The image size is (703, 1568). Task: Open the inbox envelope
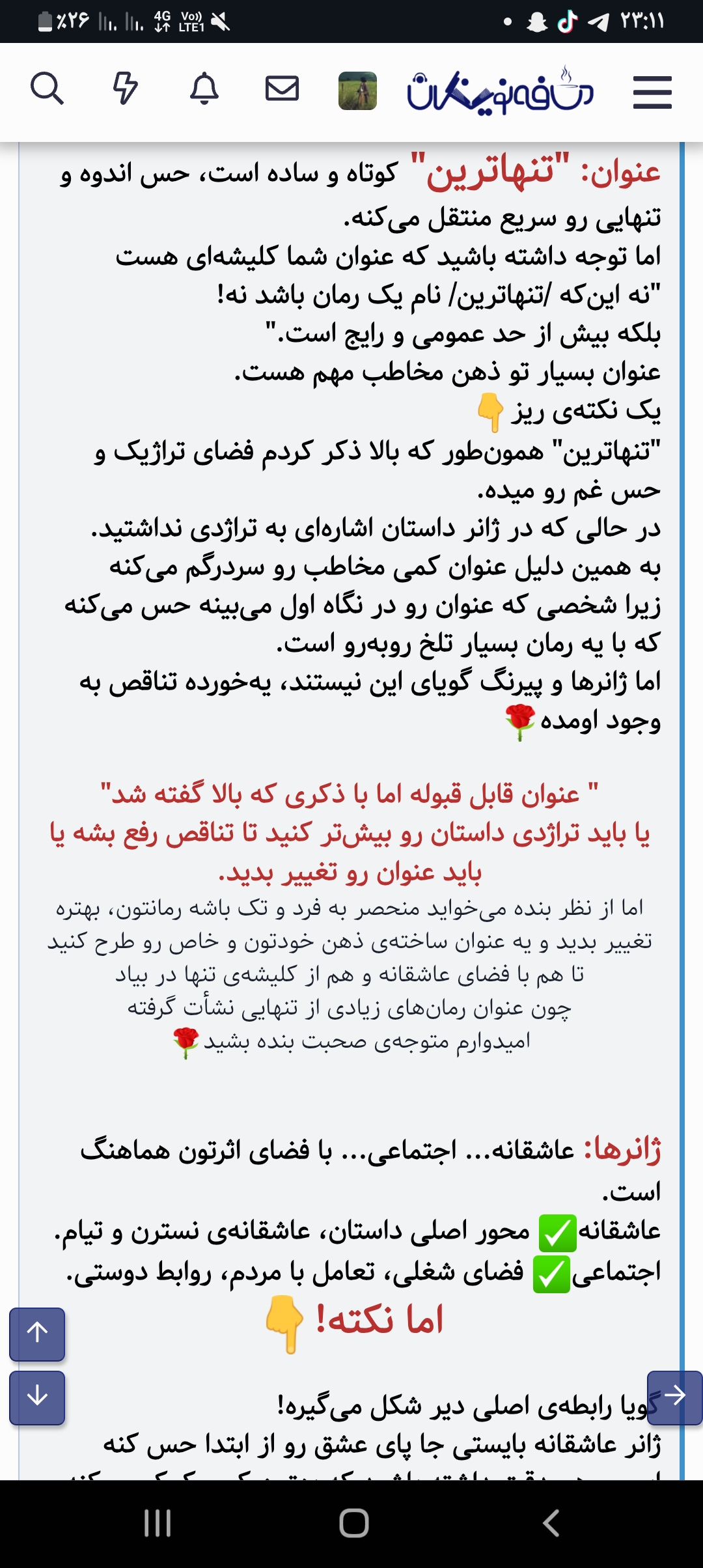[x=282, y=89]
